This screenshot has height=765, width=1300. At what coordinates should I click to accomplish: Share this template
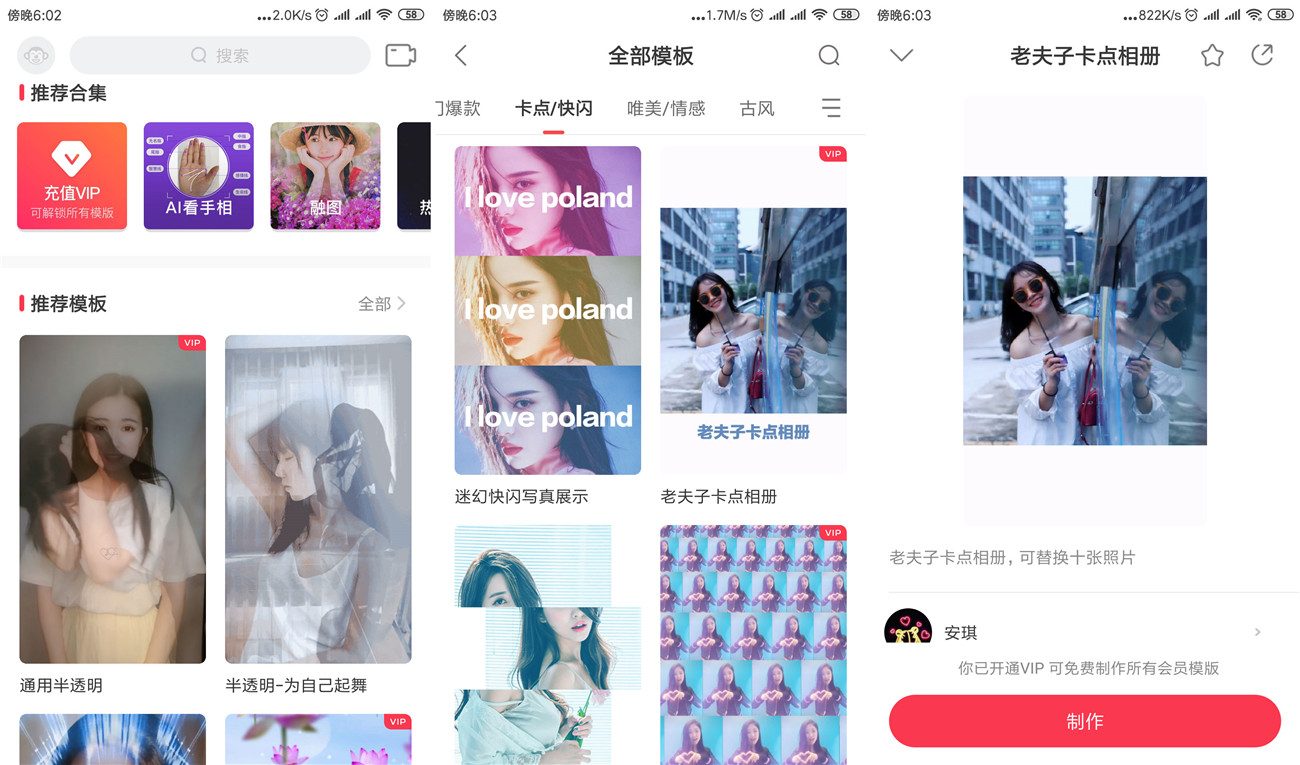[1262, 55]
